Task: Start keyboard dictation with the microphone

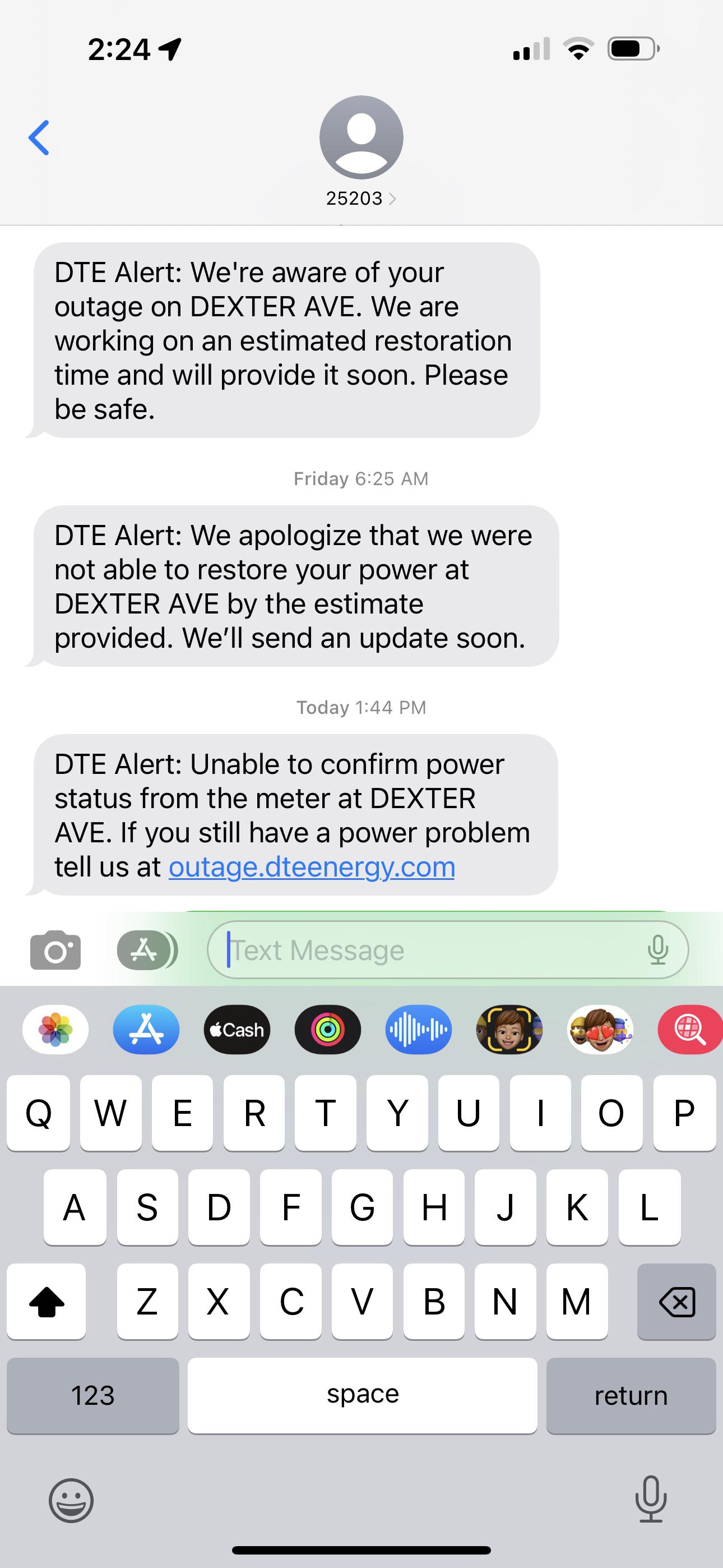Action: click(651, 1499)
